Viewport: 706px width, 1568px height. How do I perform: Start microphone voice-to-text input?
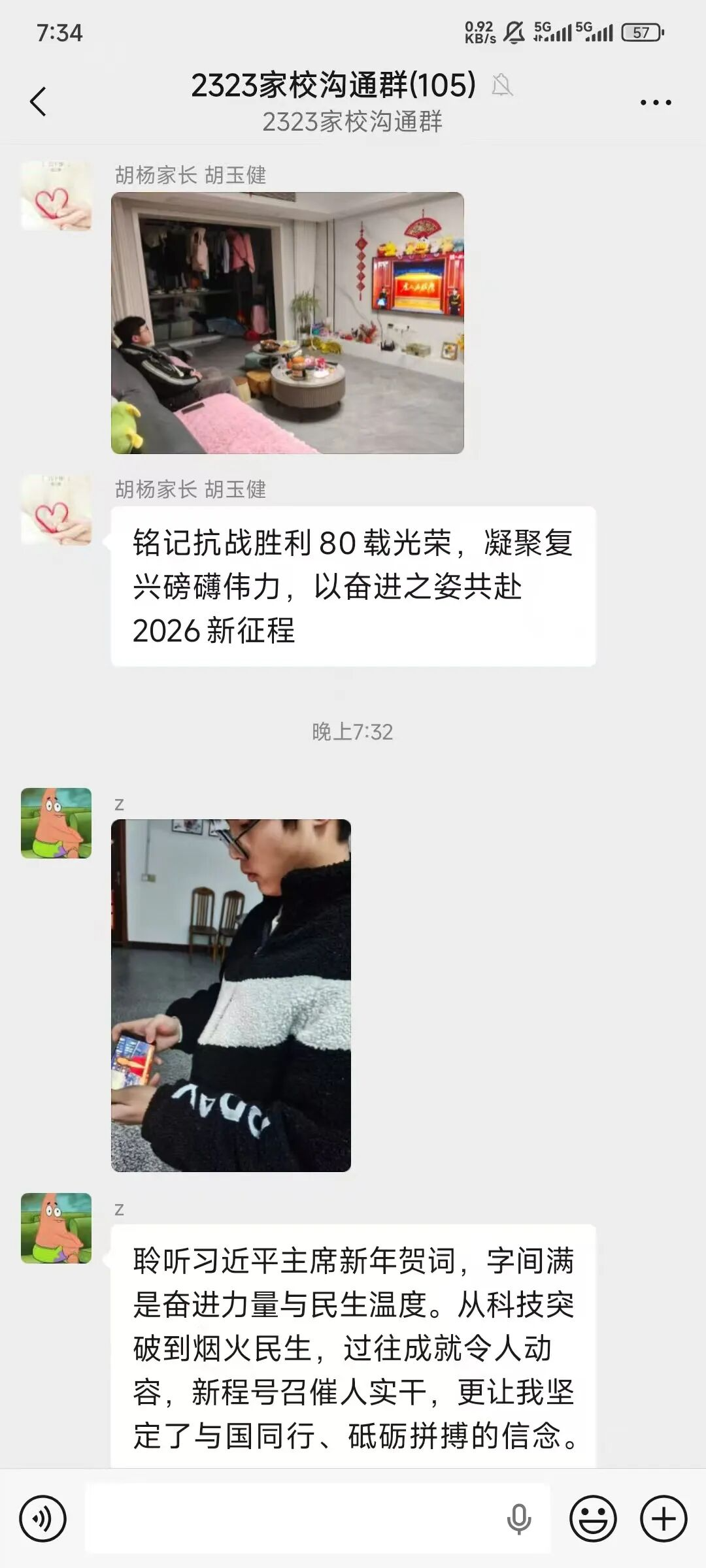point(519,1519)
